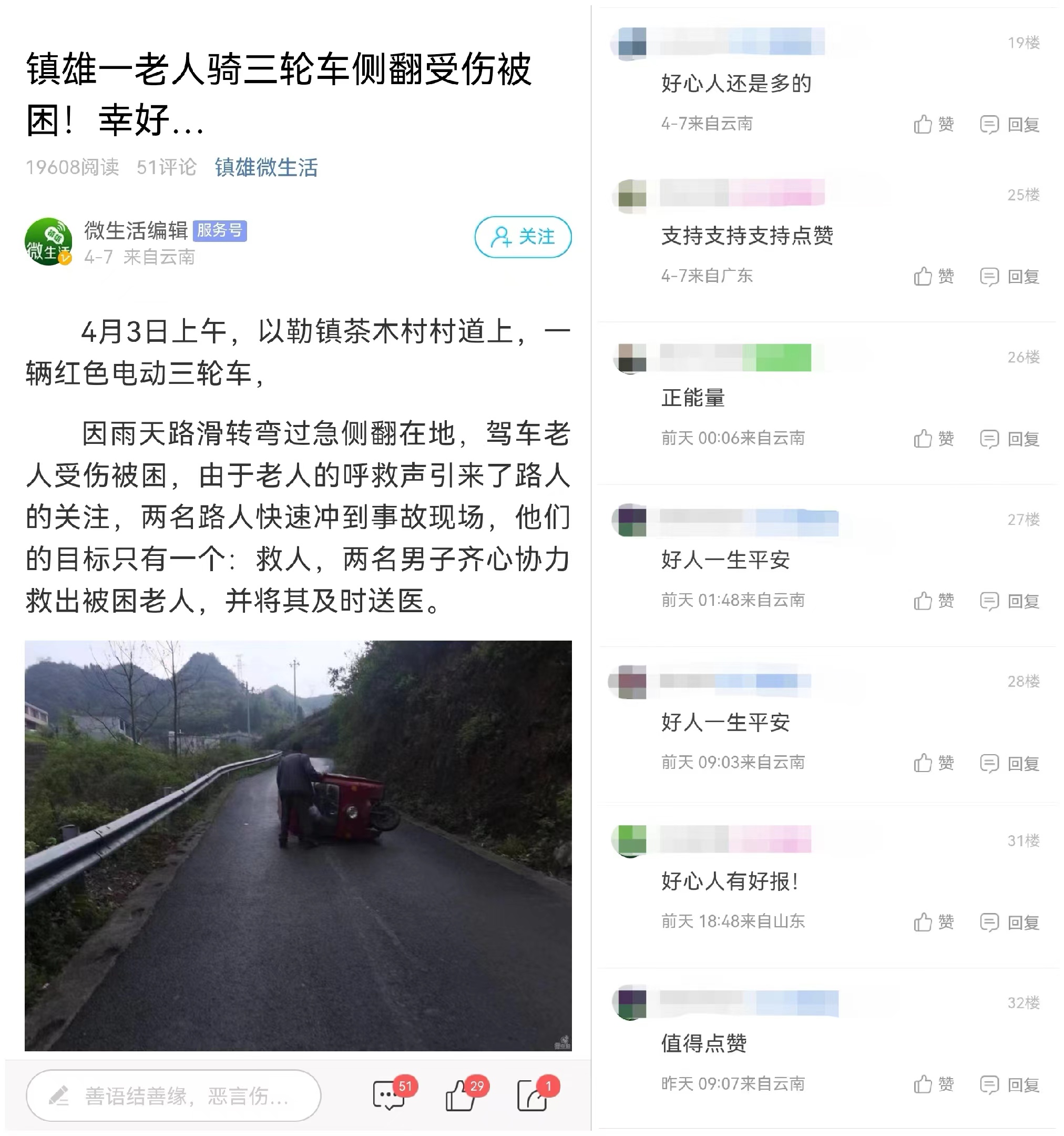Follow the 微生活编辑 account
Viewport: 1064px width, 1136px height.
pyautogui.click(x=523, y=237)
